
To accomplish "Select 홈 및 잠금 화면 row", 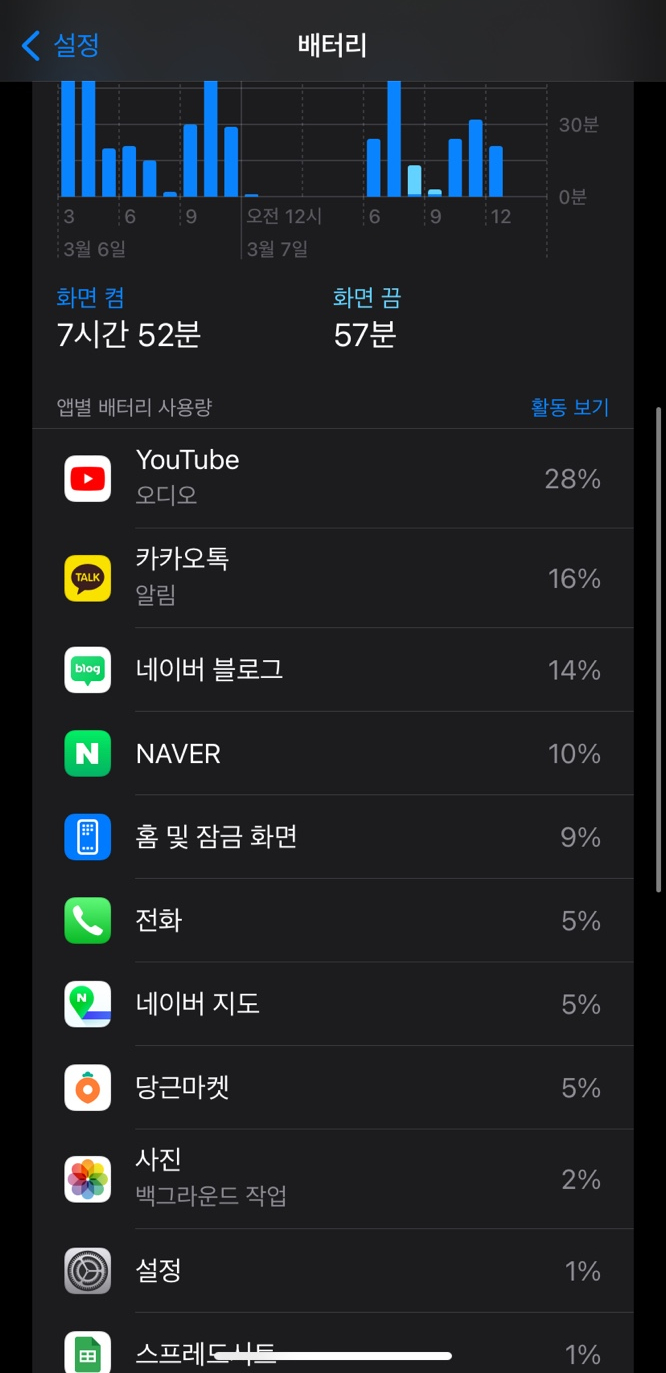I will (333, 837).
